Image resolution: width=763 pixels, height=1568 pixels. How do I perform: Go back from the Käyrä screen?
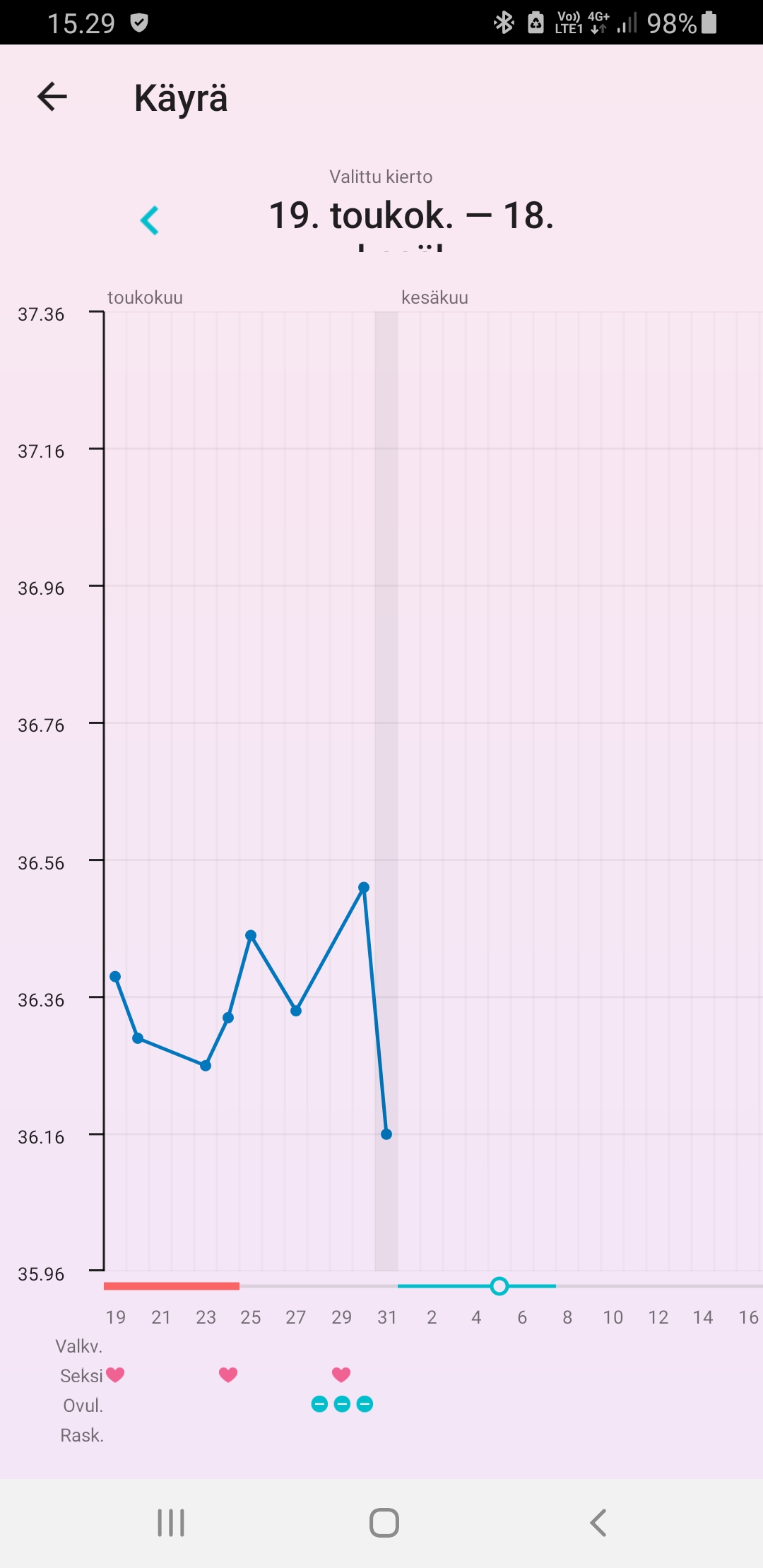click(52, 97)
